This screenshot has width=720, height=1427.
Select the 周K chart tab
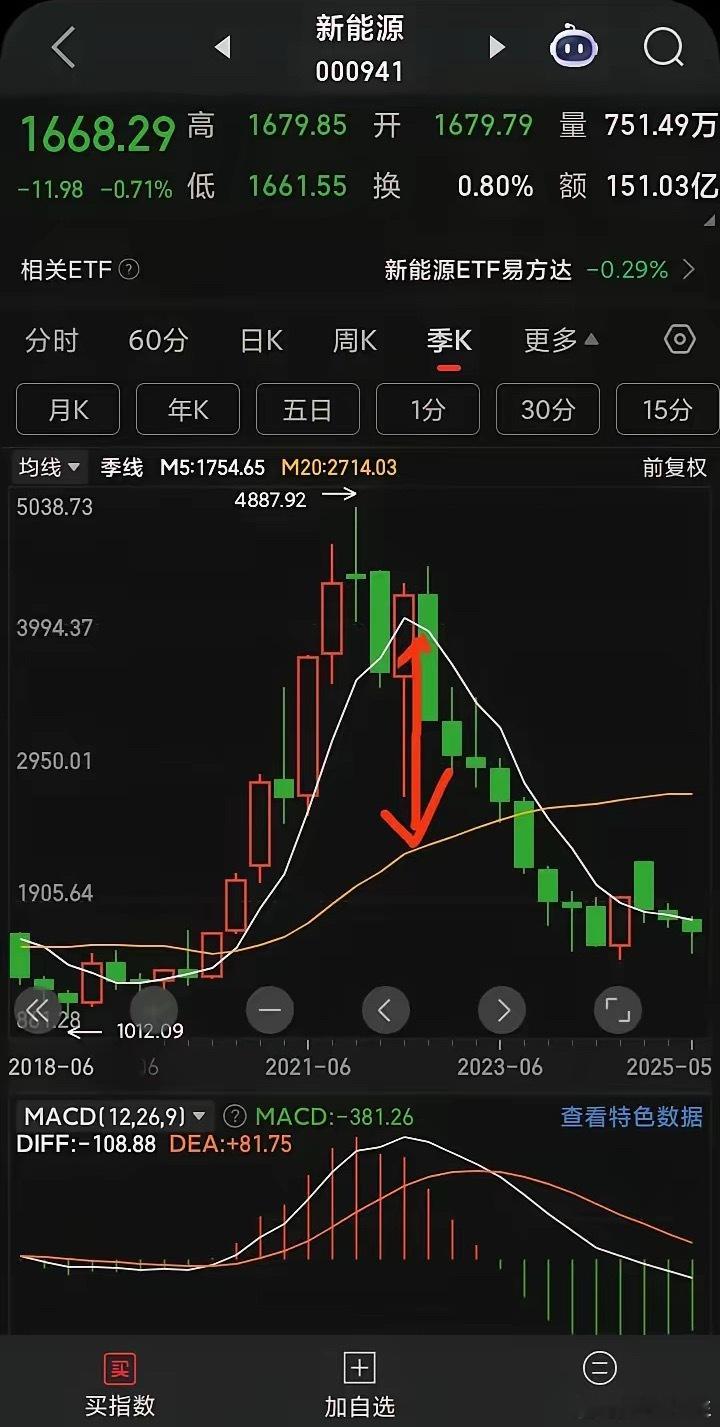pos(355,341)
